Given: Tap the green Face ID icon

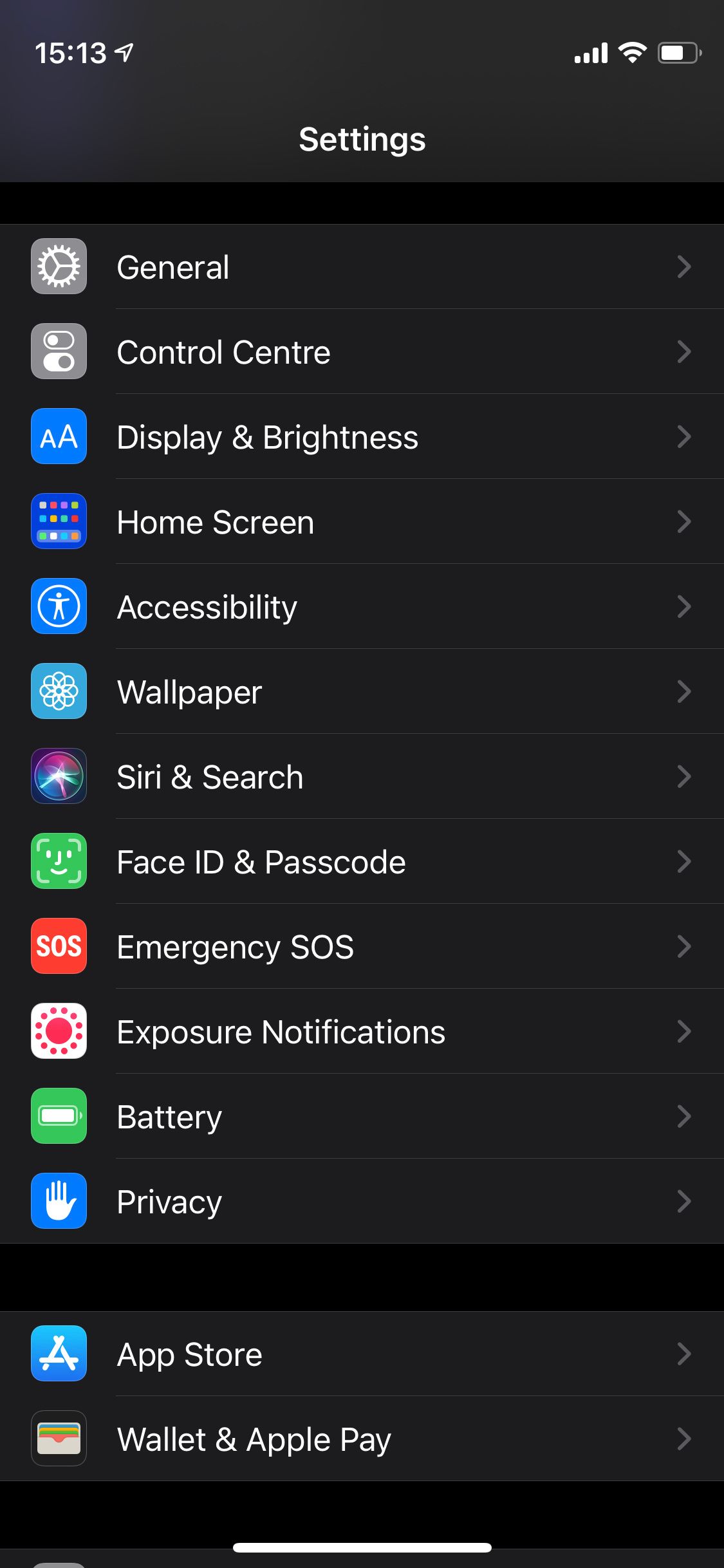Looking at the screenshot, I should click(59, 861).
